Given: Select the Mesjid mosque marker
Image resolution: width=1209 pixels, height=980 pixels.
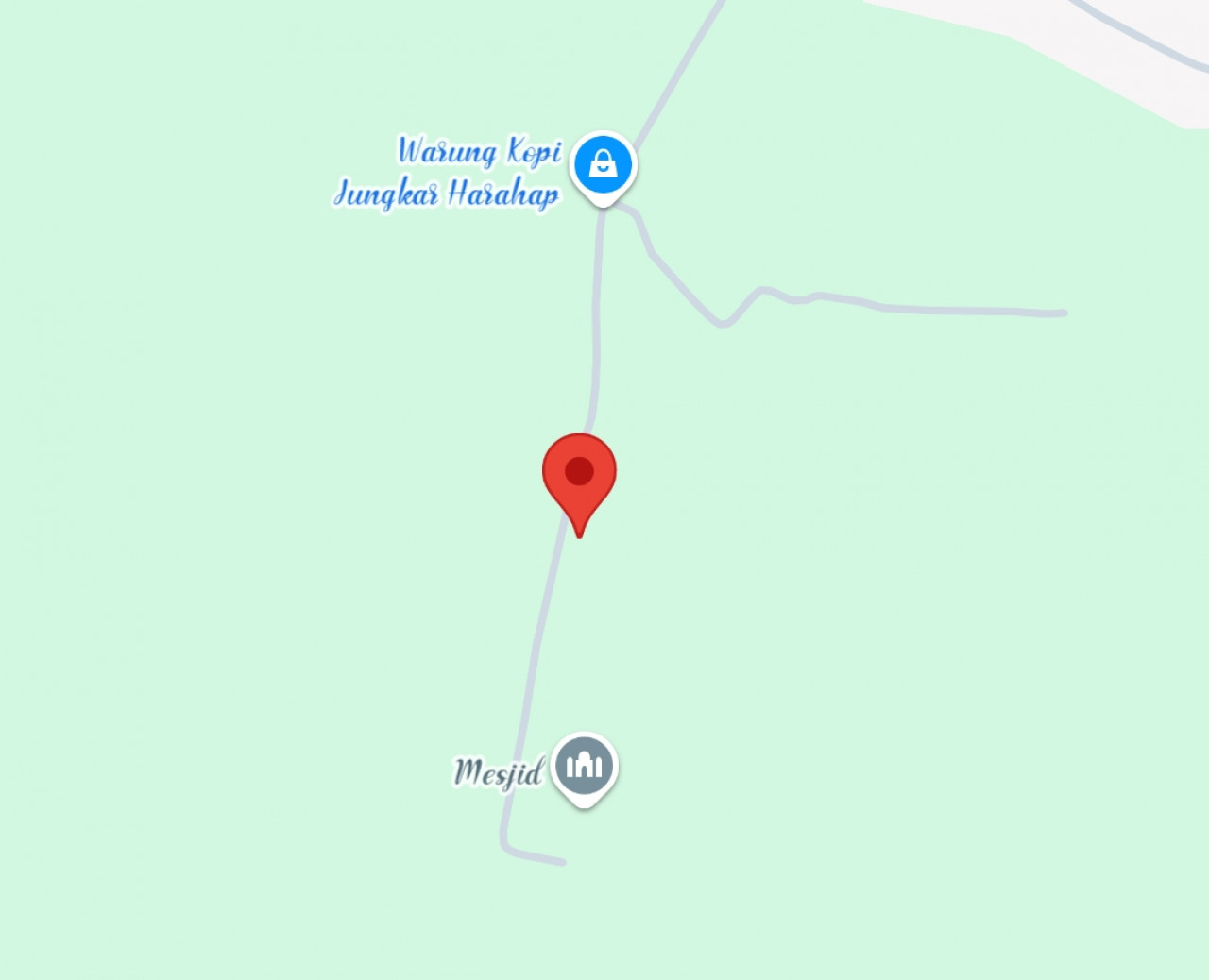Looking at the screenshot, I should 584,765.
